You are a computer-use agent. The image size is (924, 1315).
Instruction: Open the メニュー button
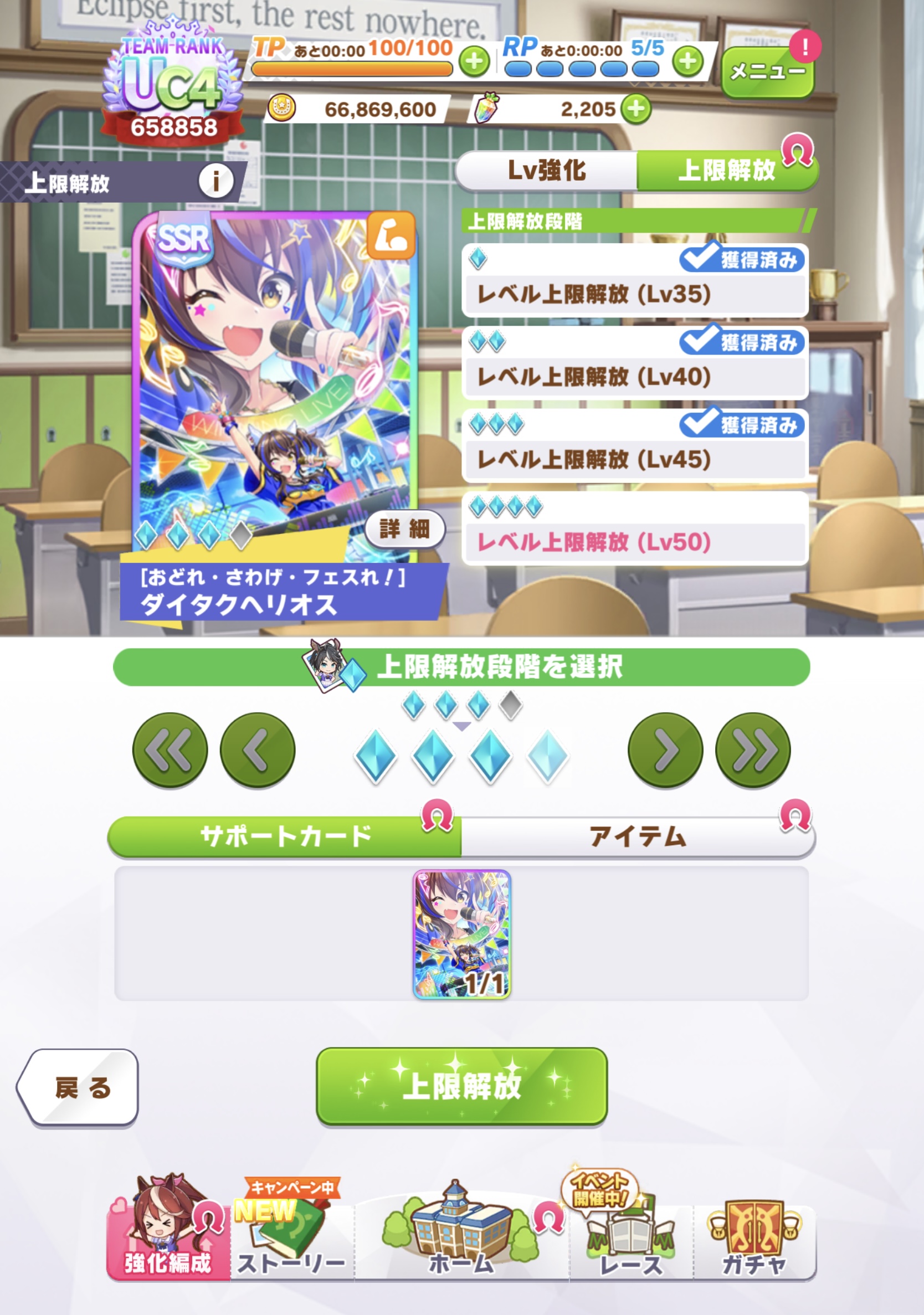[x=767, y=71]
